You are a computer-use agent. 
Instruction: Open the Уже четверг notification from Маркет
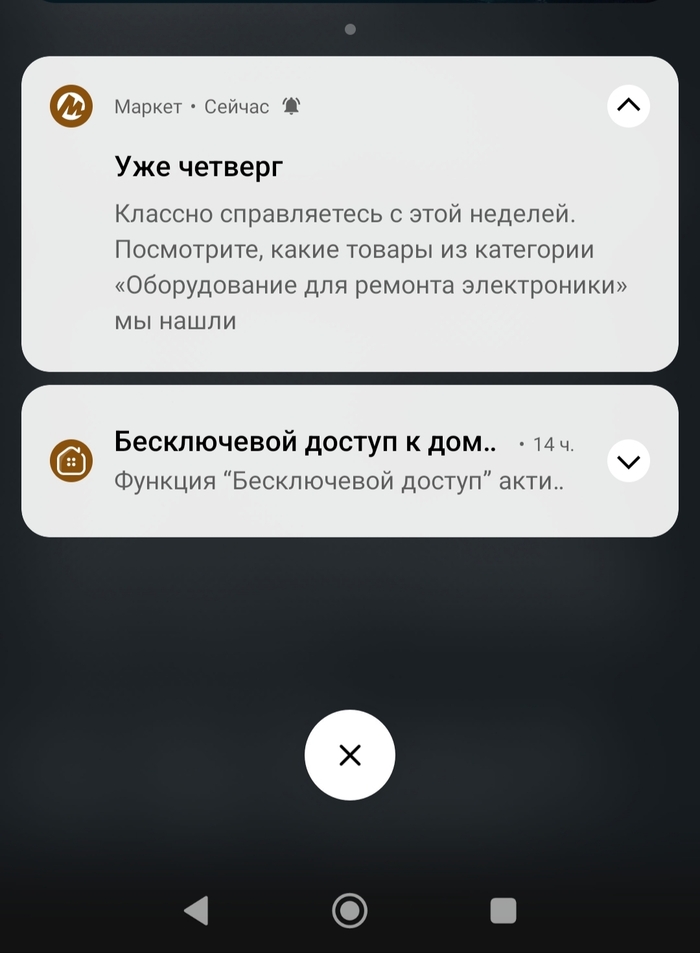[350, 250]
